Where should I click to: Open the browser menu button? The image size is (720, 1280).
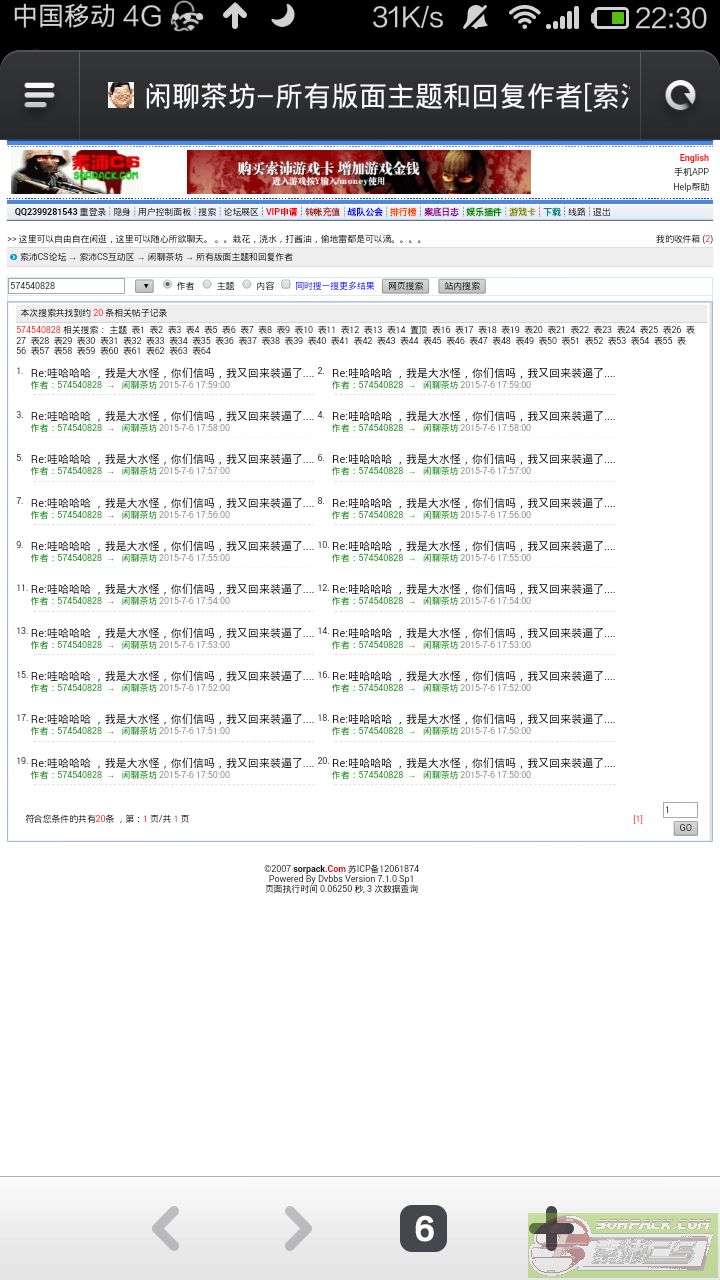pyautogui.click(x=39, y=95)
